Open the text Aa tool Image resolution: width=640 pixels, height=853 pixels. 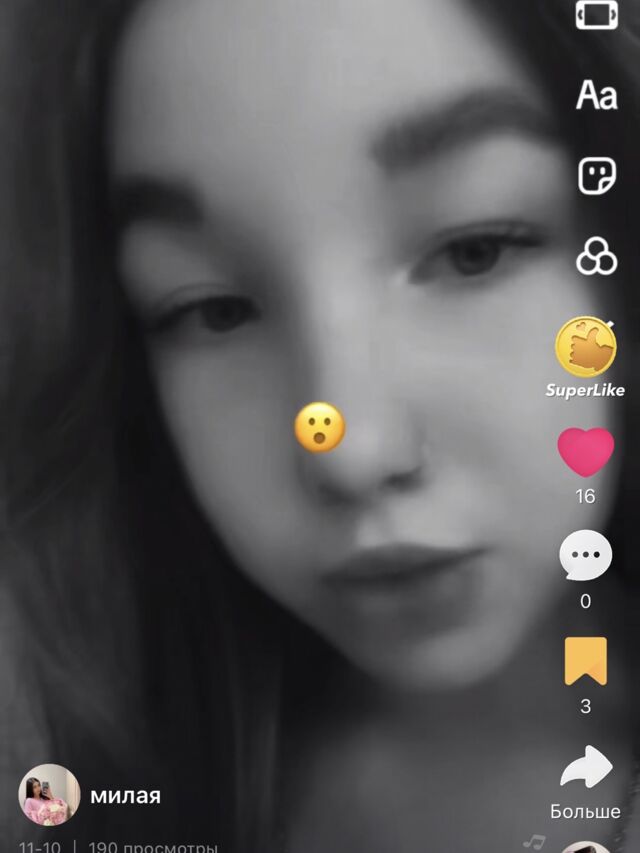tap(596, 95)
